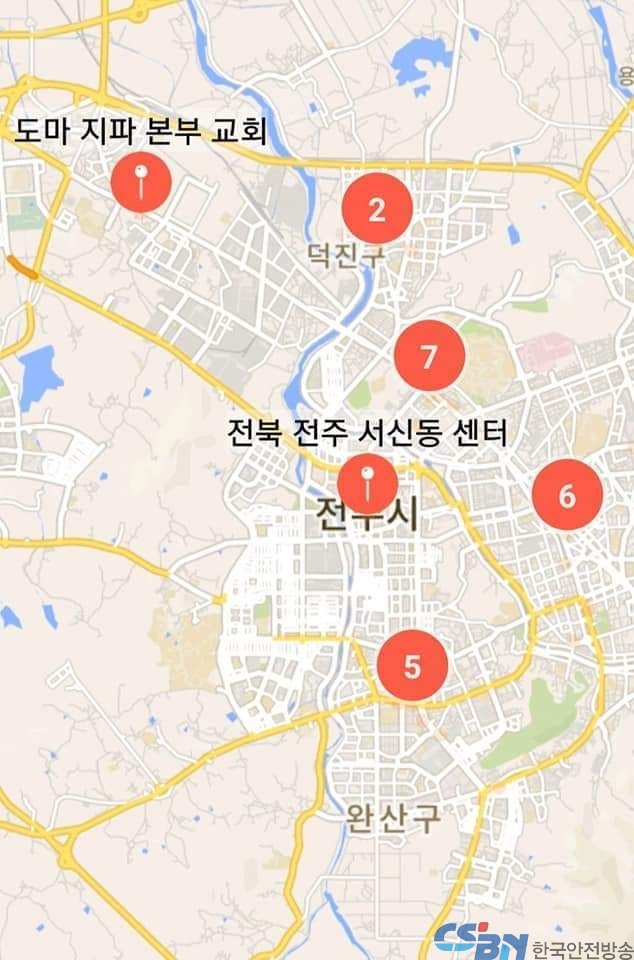Screen dimensions: 634x960
Task: Expand the cluster marker showing 6
Action: (566, 496)
